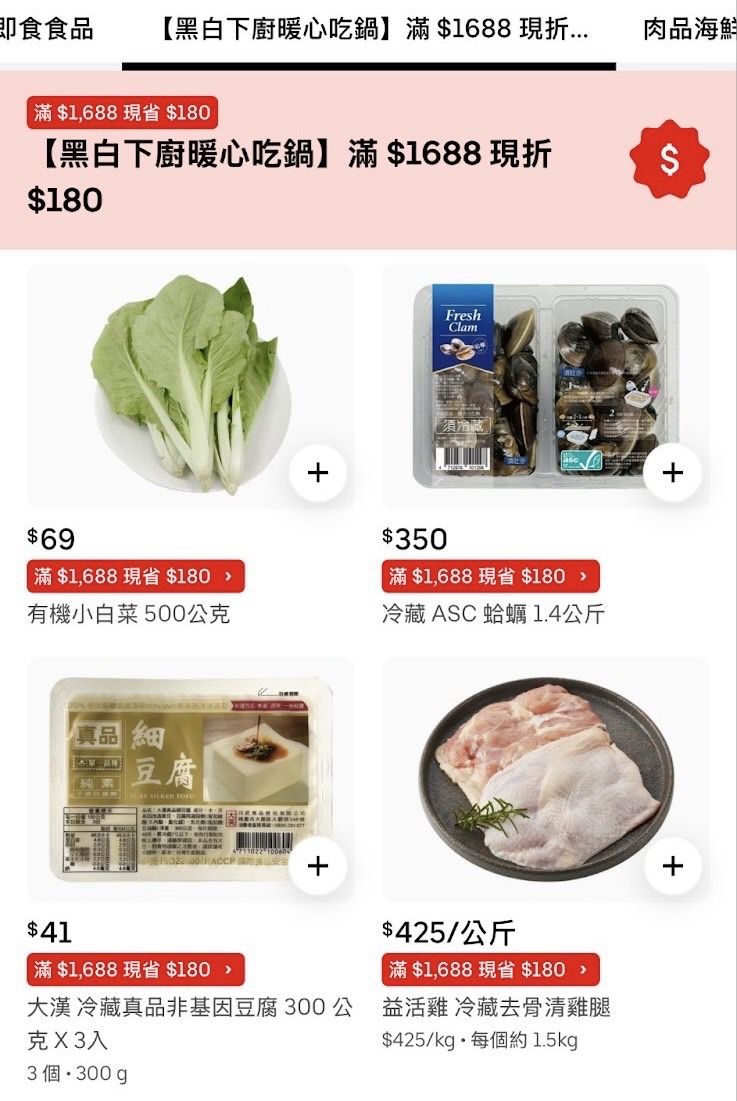
Task: Add 冷藏 ASC 蛤蠣 to cart
Action: [x=673, y=472]
